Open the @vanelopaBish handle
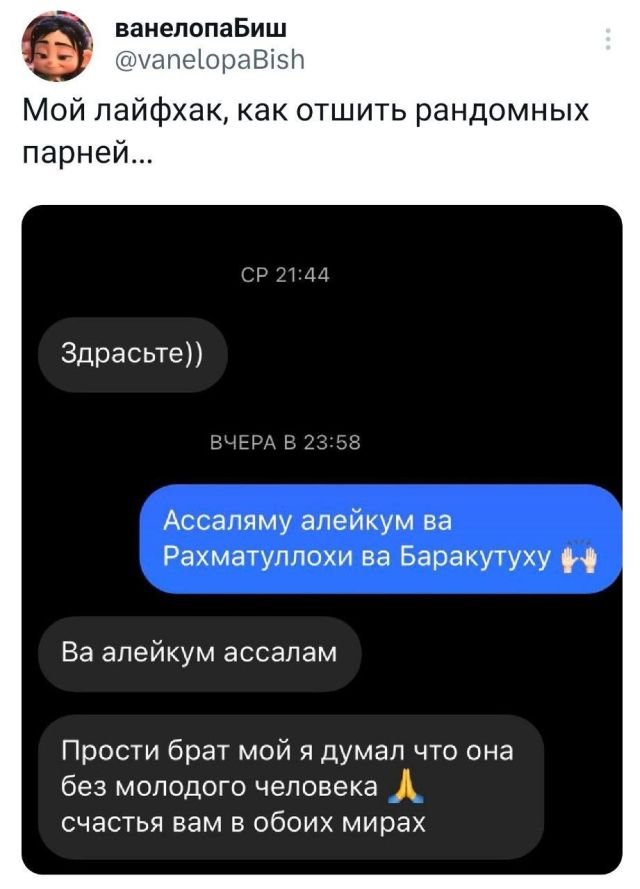This screenshot has width=640, height=889. (211, 60)
